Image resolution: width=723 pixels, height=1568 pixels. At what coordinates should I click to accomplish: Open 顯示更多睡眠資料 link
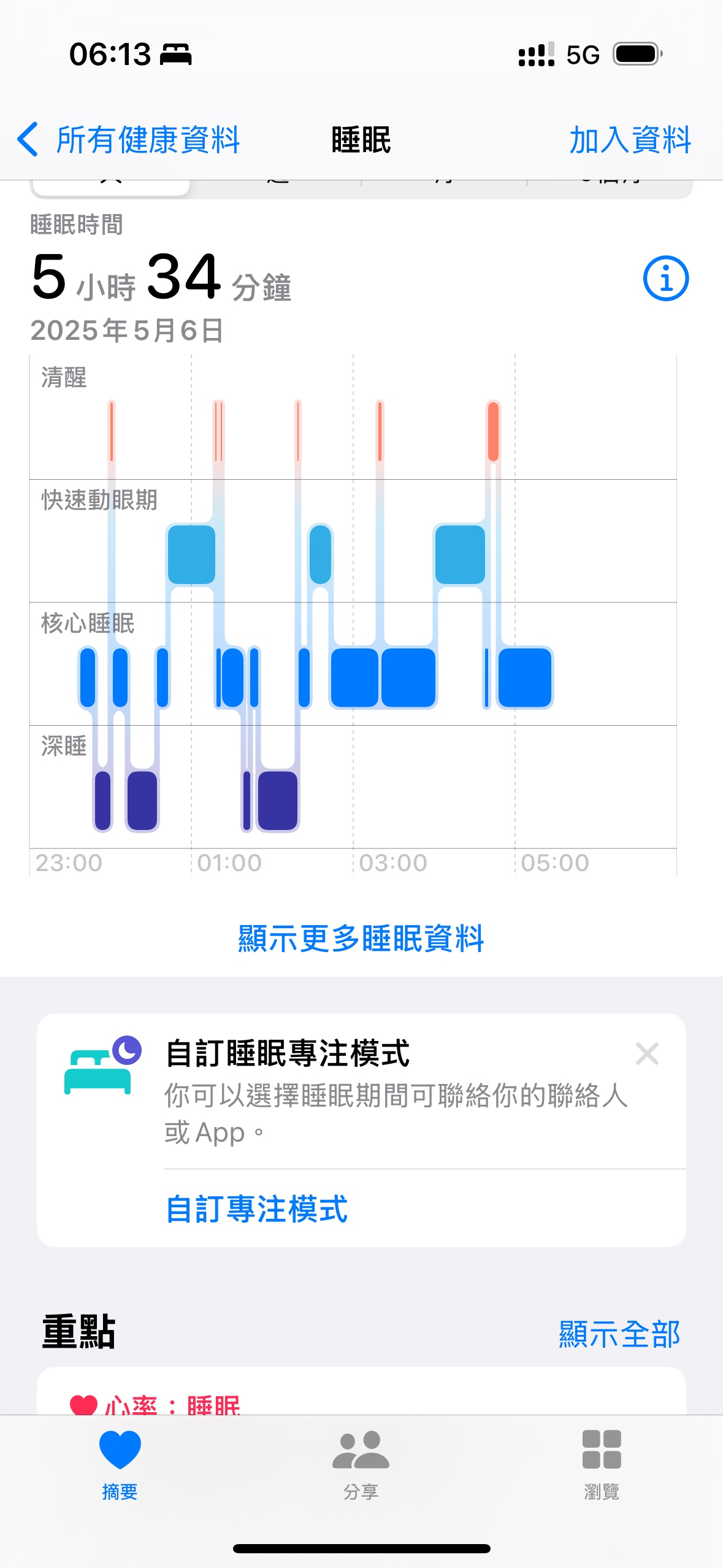tap(361, 939)
